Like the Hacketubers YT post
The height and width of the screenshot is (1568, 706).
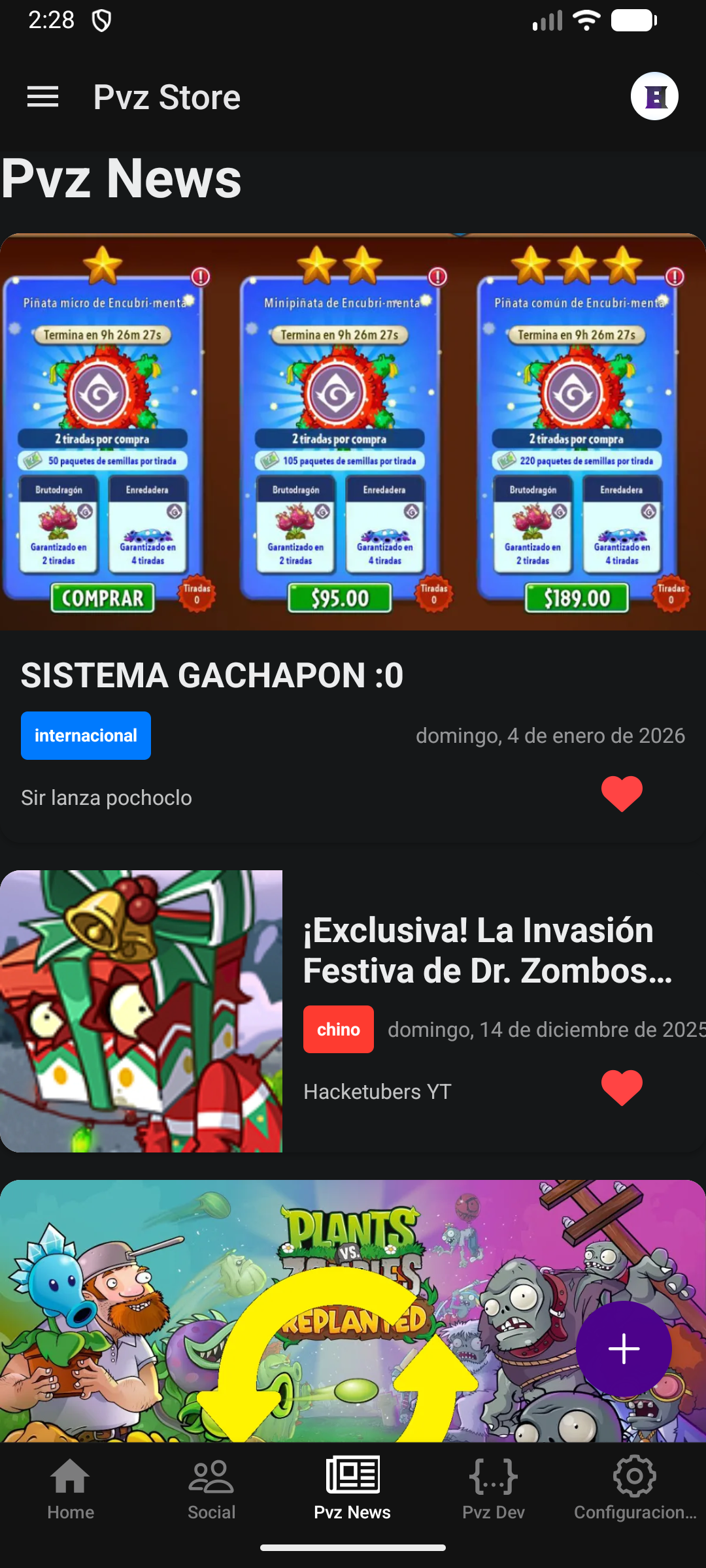pyautogui.click(x=622, y=1088)
